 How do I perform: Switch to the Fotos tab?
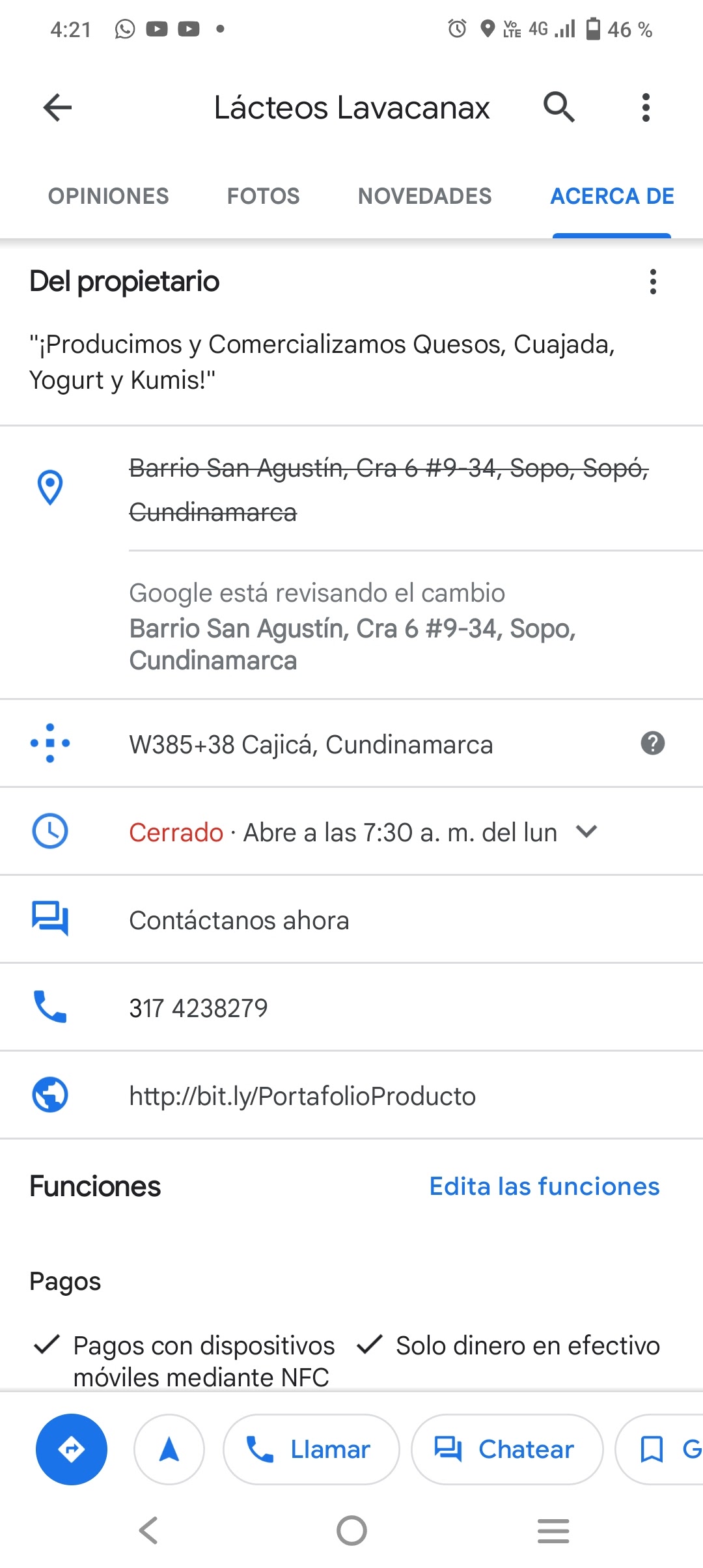263,196
